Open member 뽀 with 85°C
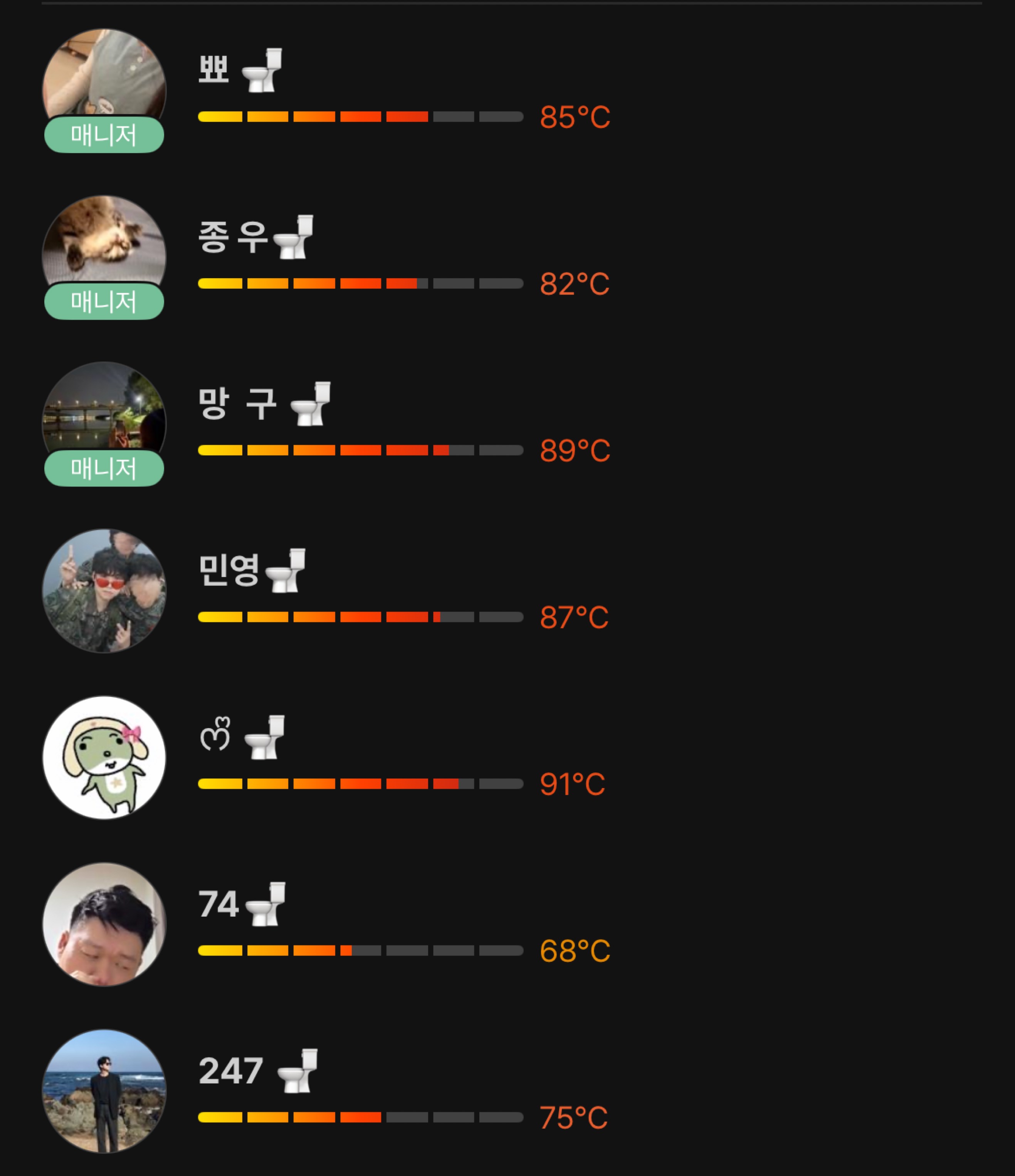The image size is (1015, 1176). pyautogui.click(x=507, y=91)
